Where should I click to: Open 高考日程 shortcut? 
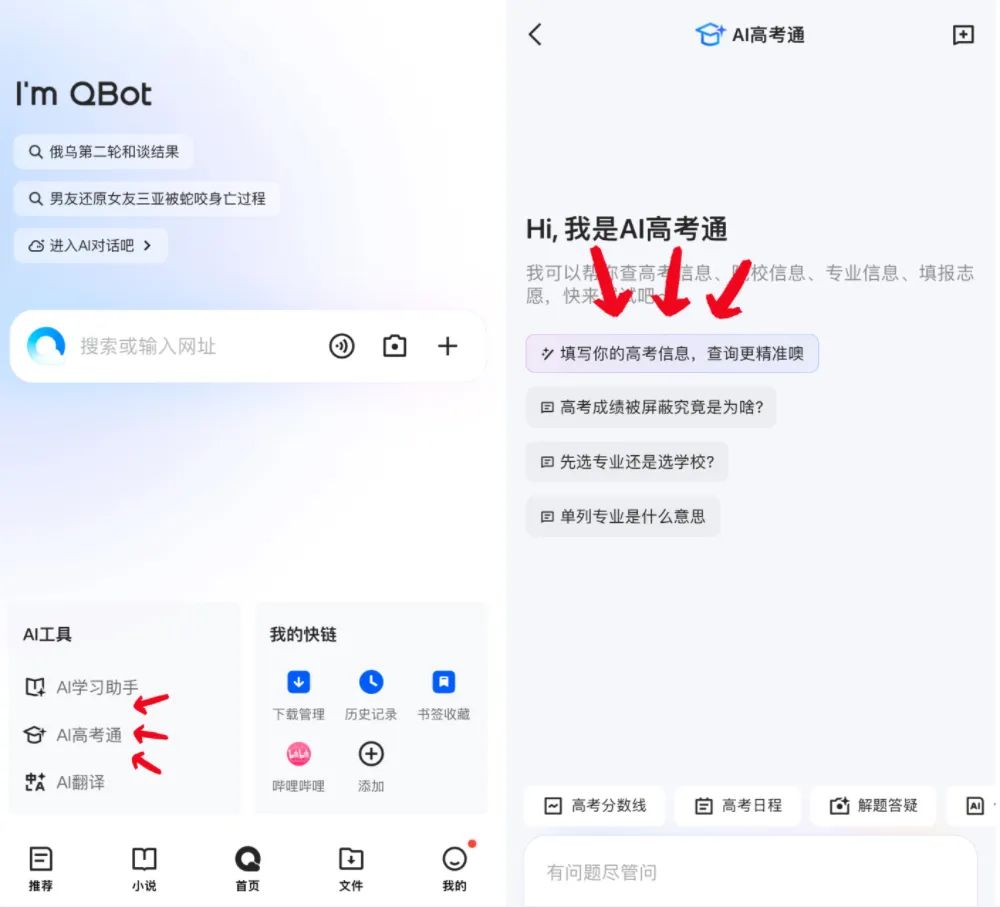pos(738,805)
